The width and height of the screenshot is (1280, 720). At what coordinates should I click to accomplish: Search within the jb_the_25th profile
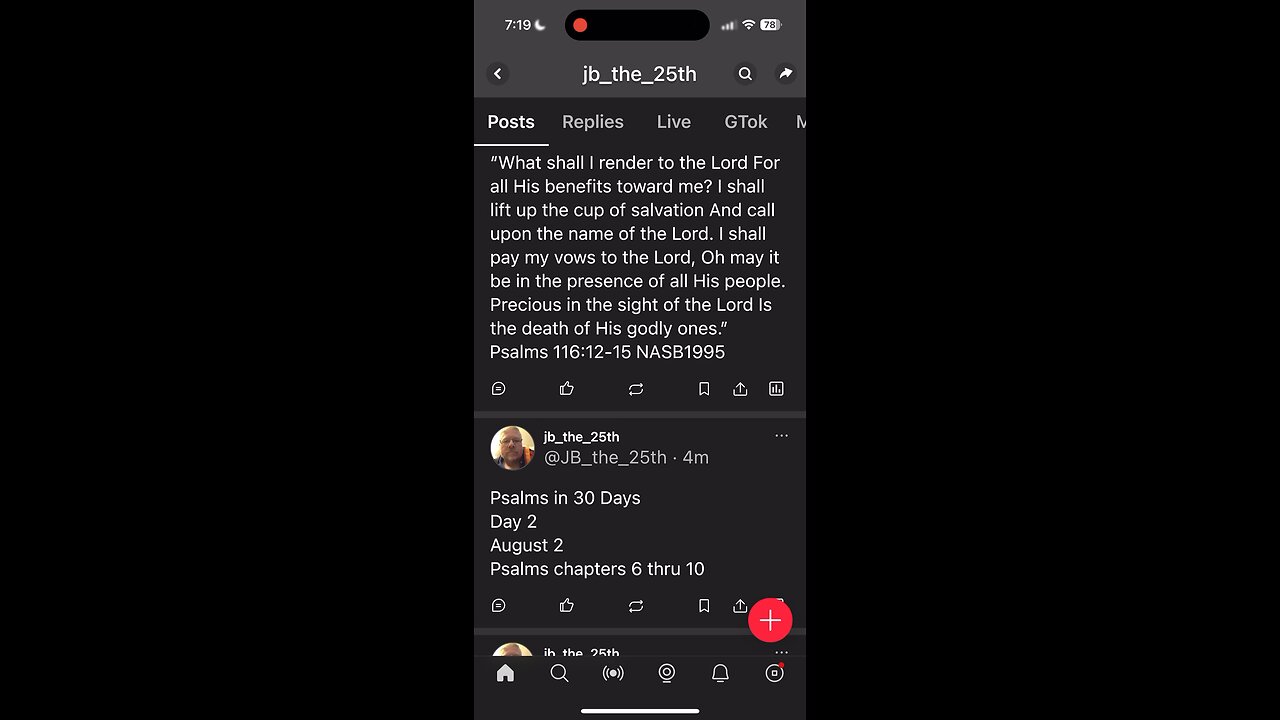pos(745,74)
